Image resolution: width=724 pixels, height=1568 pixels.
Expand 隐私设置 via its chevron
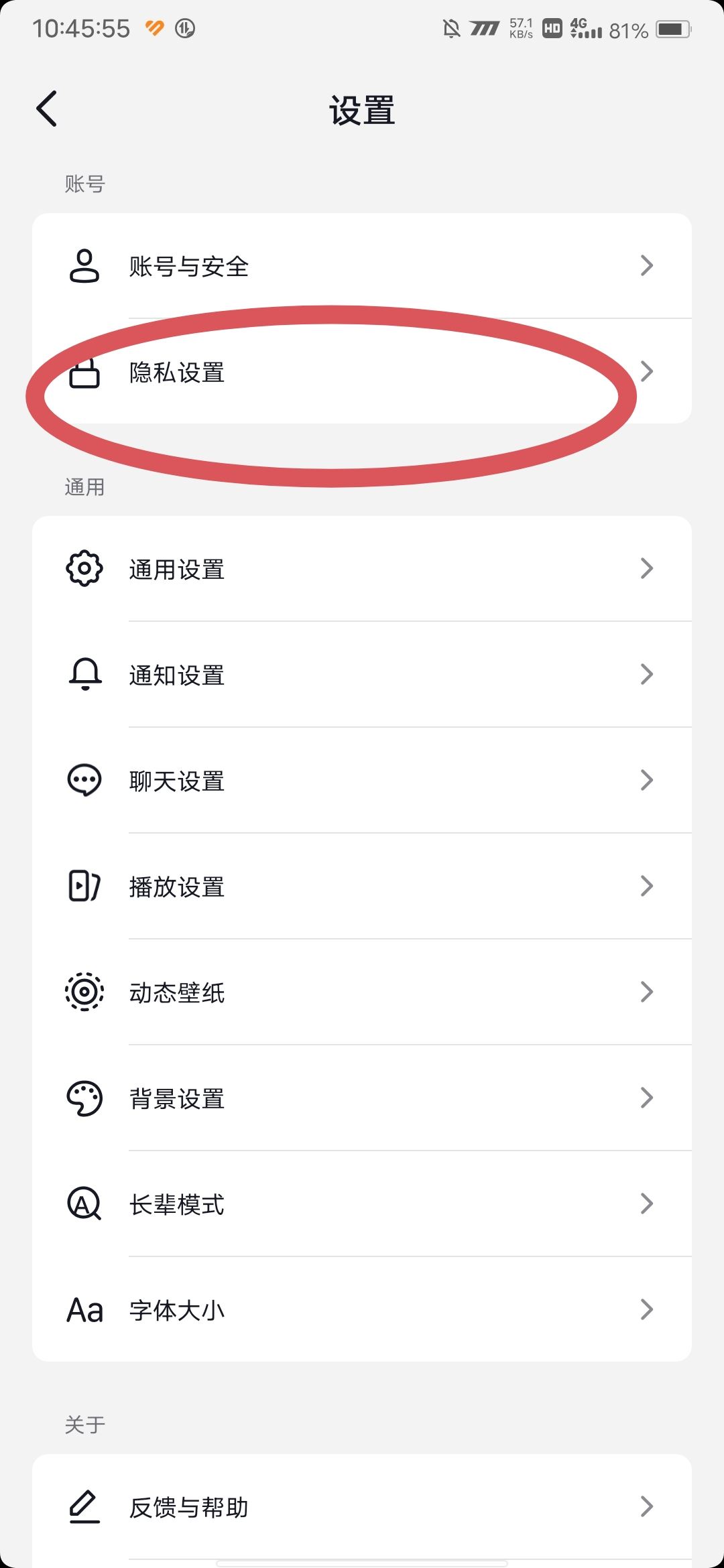click(x=646, y=372)
